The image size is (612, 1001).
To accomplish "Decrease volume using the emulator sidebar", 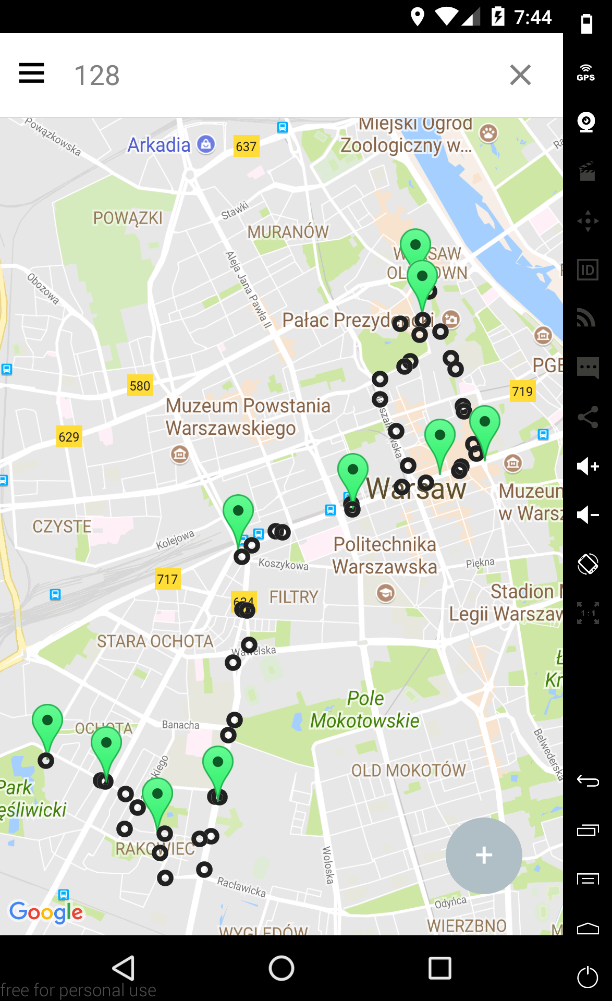I will pyautogui.click(x=587, y=515).
